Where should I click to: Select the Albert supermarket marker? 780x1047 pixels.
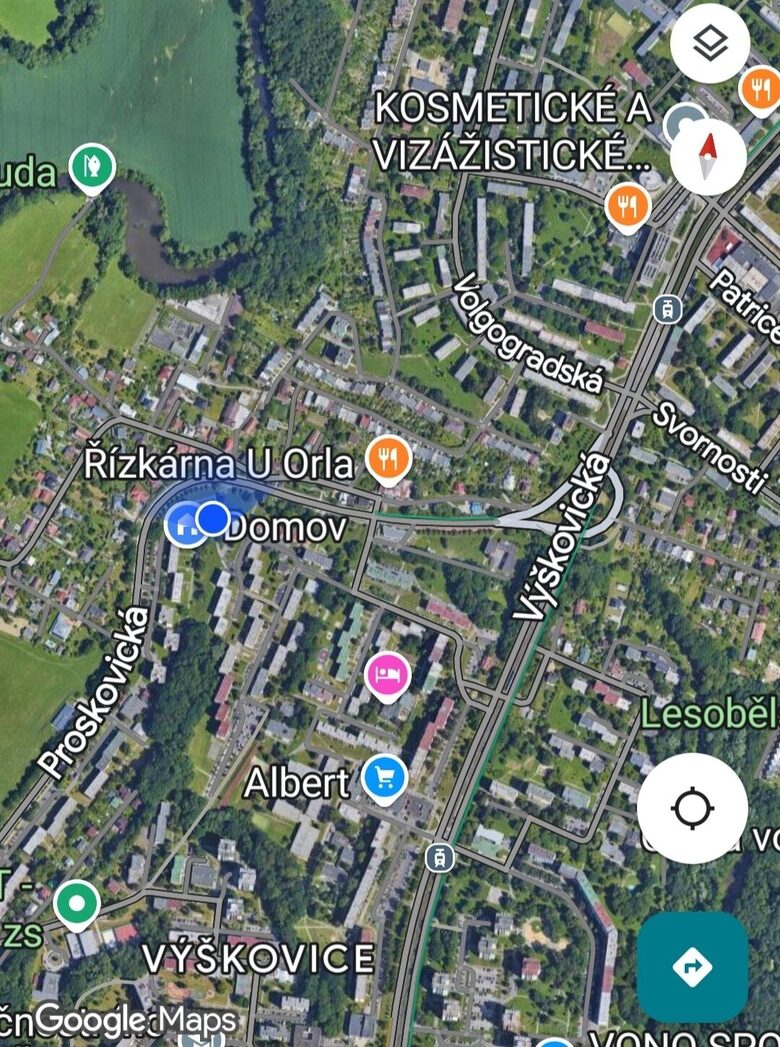coord(384,777)
